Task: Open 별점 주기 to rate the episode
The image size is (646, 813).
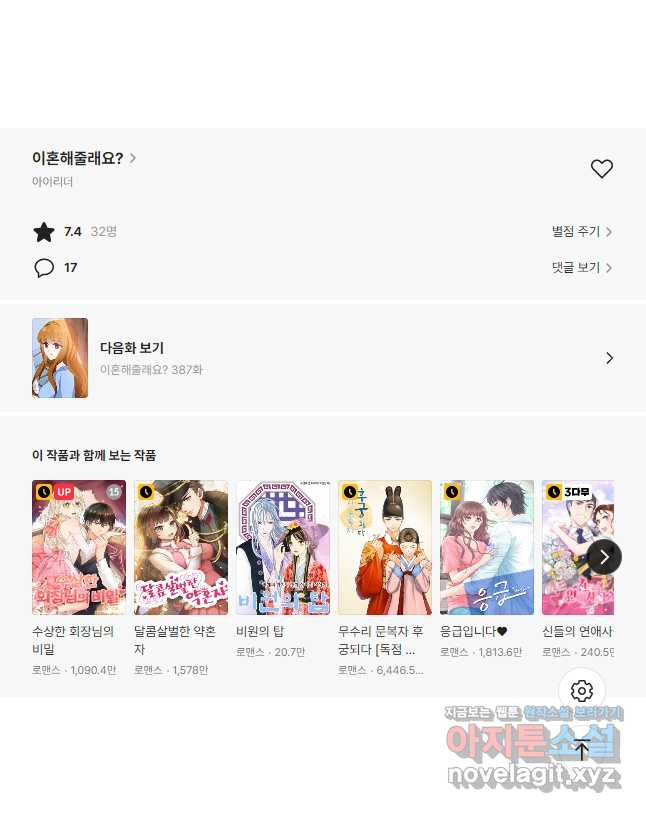Action: tap(581, 232)
